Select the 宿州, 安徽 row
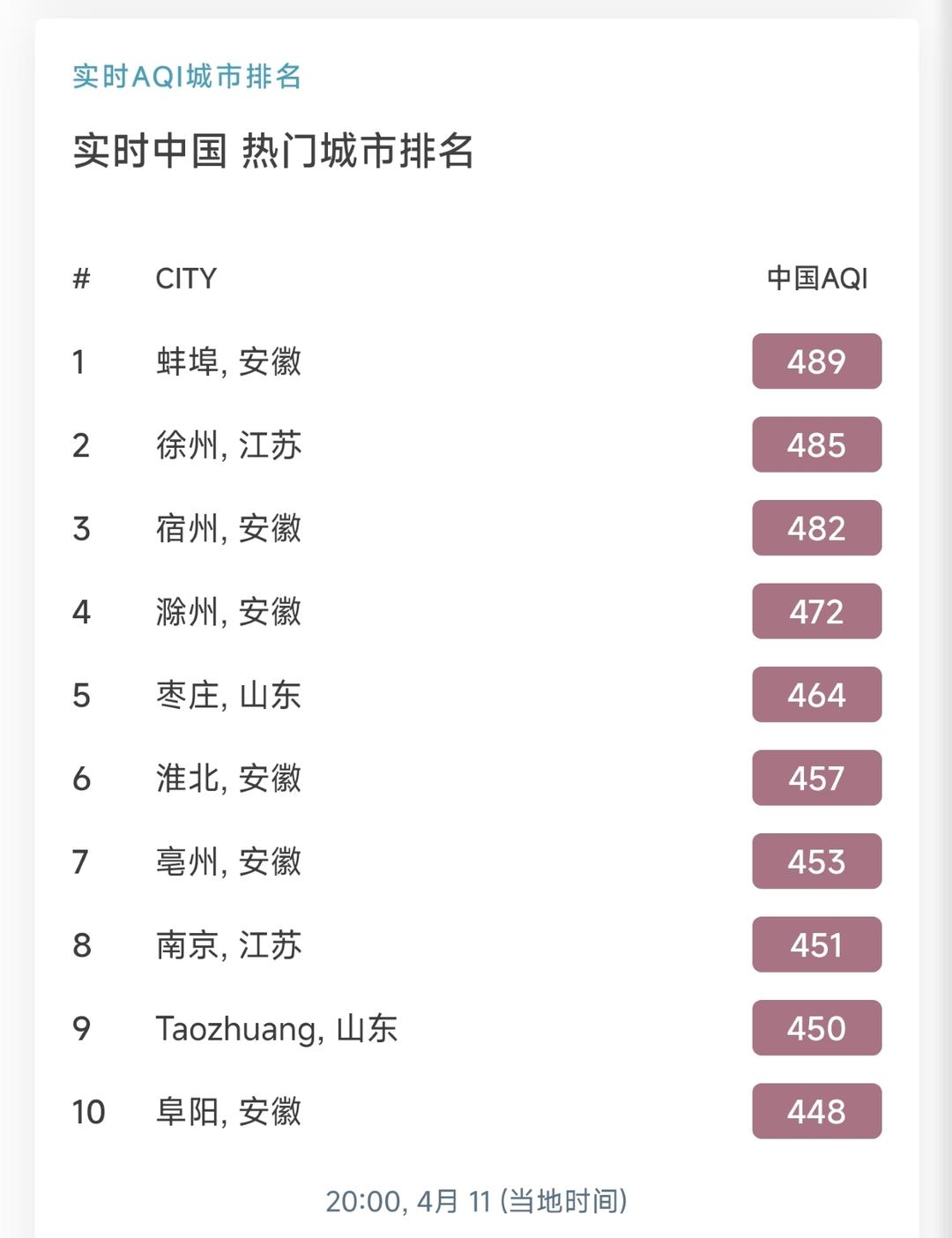Viewport: 952px width, 1238px height. (x=228, y=528)
